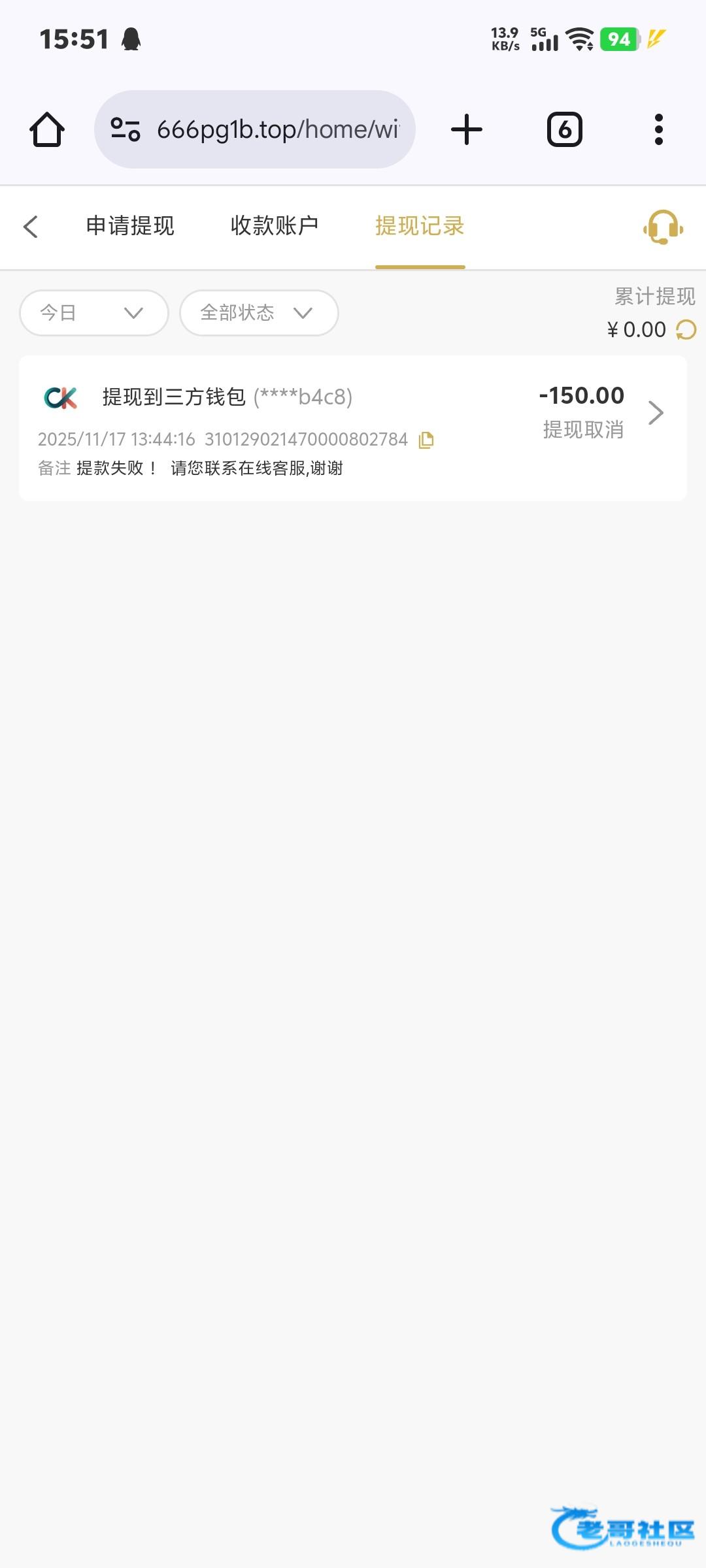The height and width of the screenshot is (1568, 706).
Task: Contact customer service via headset icon
Action: point(663,227)
